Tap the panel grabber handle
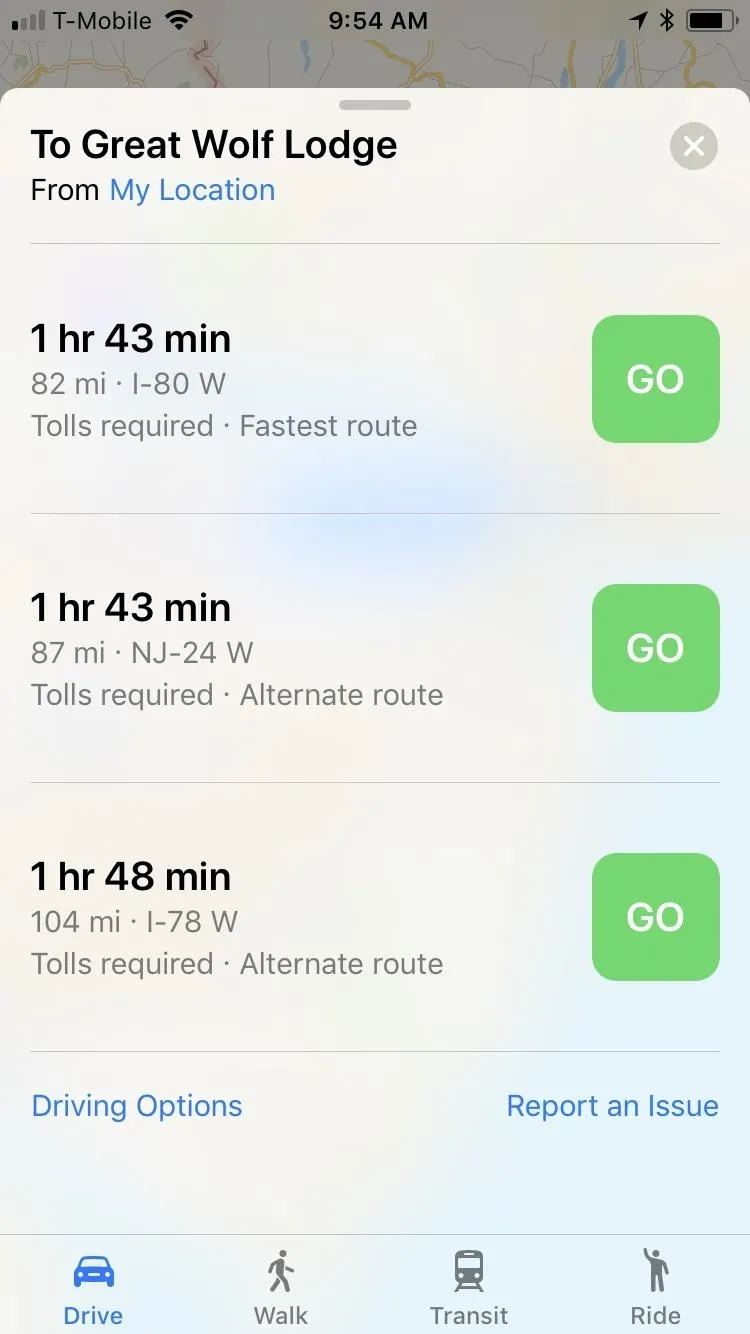The height and width of the screenshot is (1334, 750). click(x=375, y=105)
